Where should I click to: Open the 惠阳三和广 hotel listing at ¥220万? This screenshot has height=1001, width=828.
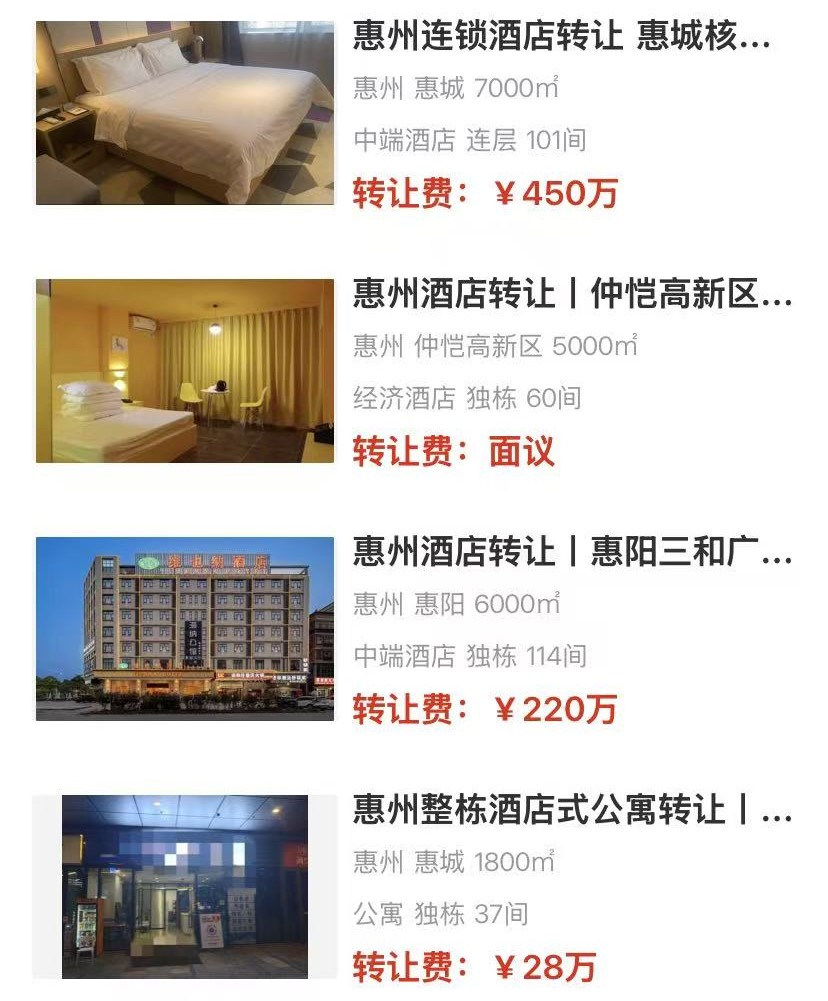pyautogui.click(x=572, y=552)
